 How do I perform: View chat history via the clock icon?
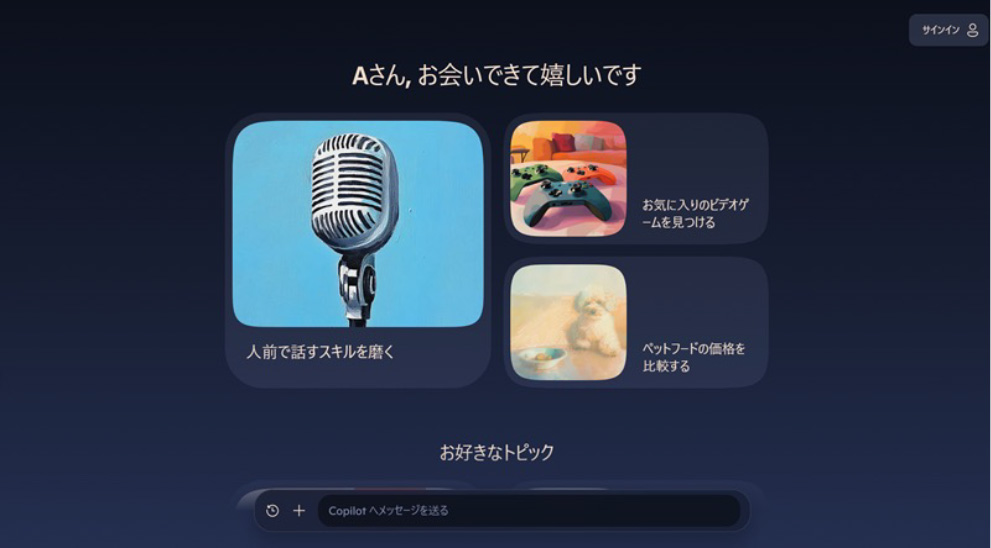273,511
